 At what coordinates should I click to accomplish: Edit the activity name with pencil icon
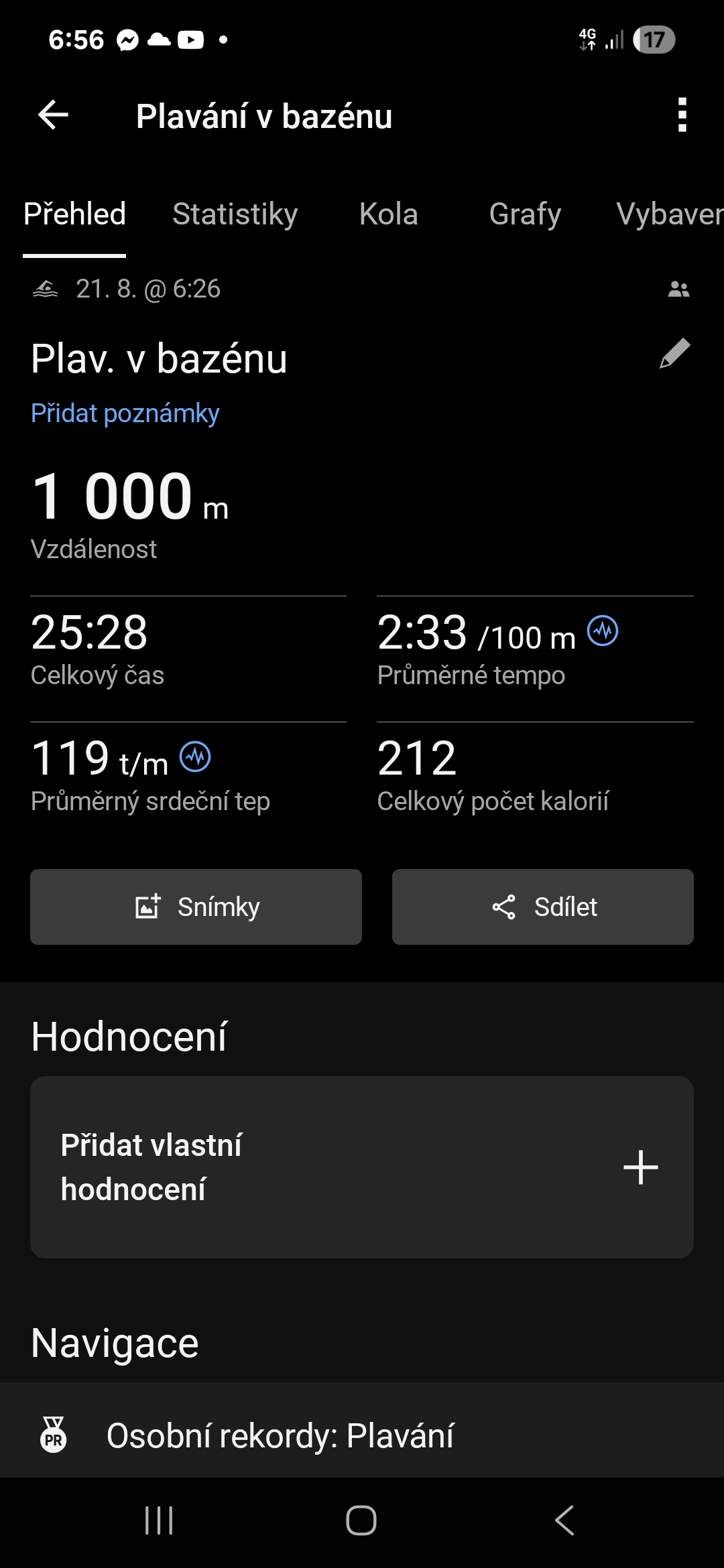(674, 353)
